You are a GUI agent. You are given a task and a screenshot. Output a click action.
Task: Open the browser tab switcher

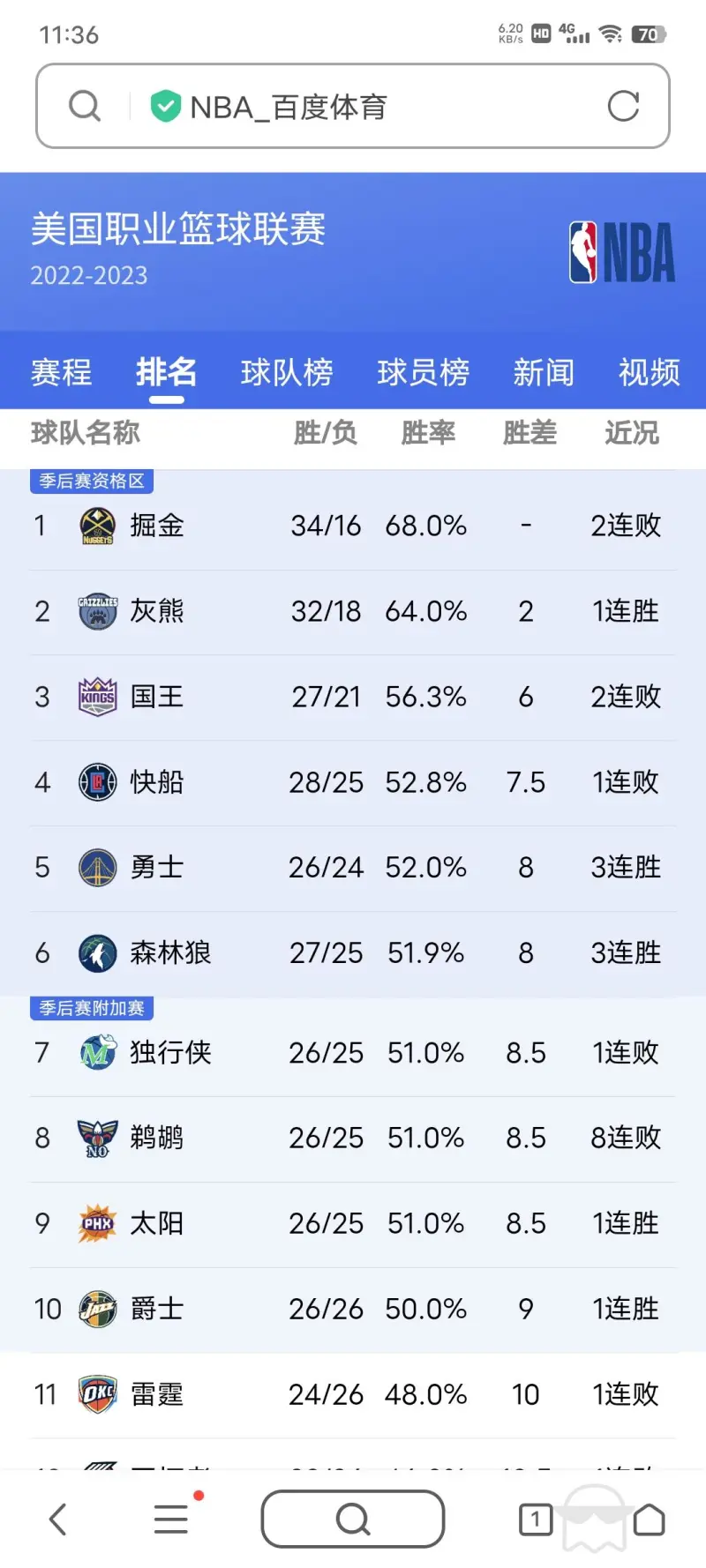tap(535, 1519)
